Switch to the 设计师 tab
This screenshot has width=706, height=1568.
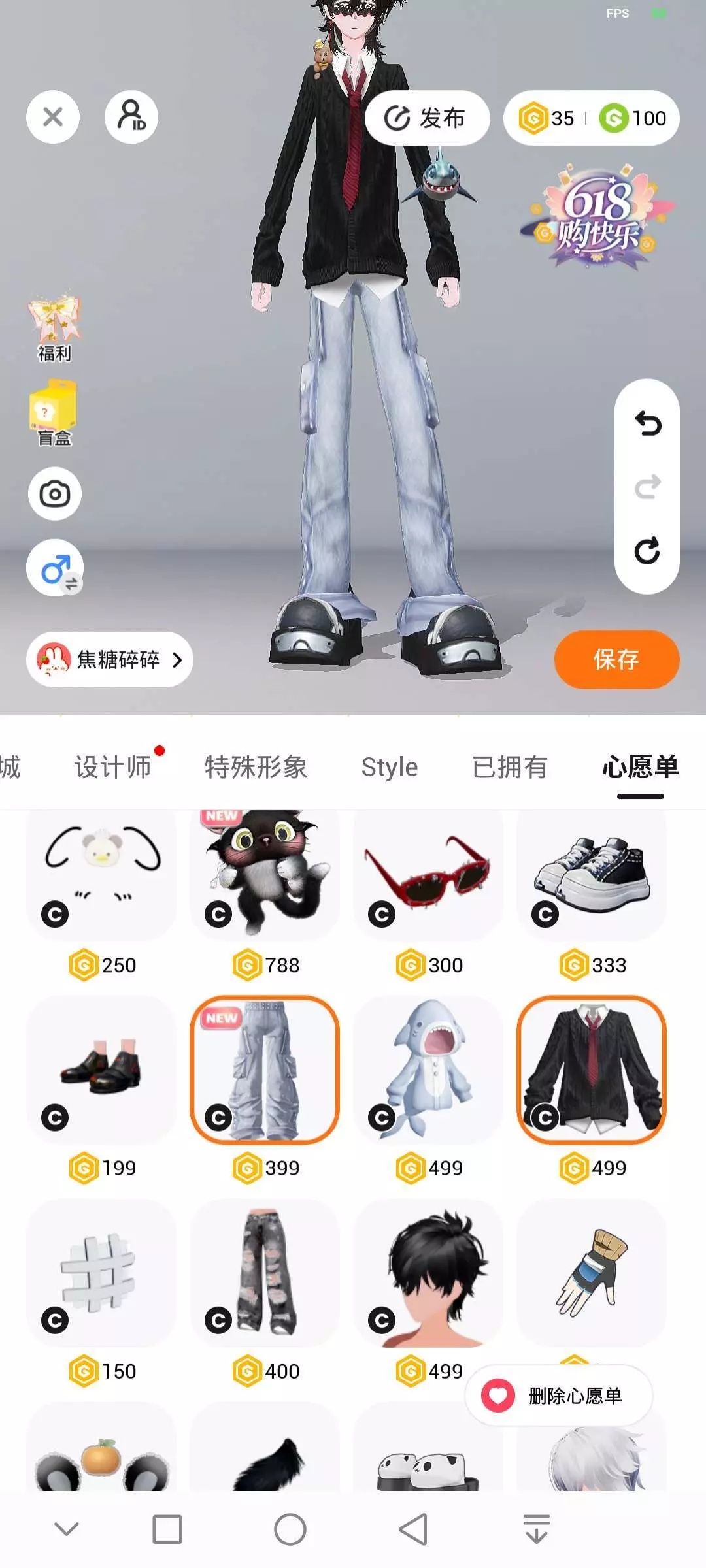pos(112,767)
